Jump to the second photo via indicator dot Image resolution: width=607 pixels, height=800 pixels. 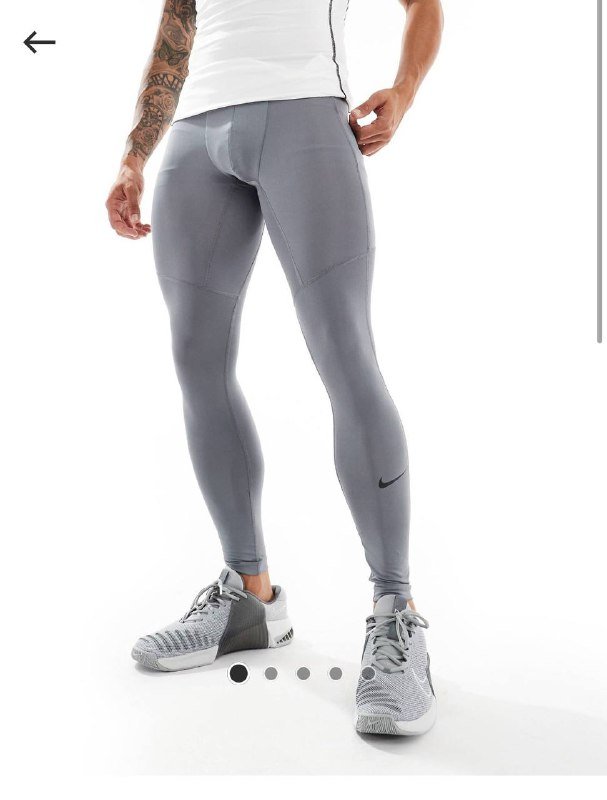[271, 673]
